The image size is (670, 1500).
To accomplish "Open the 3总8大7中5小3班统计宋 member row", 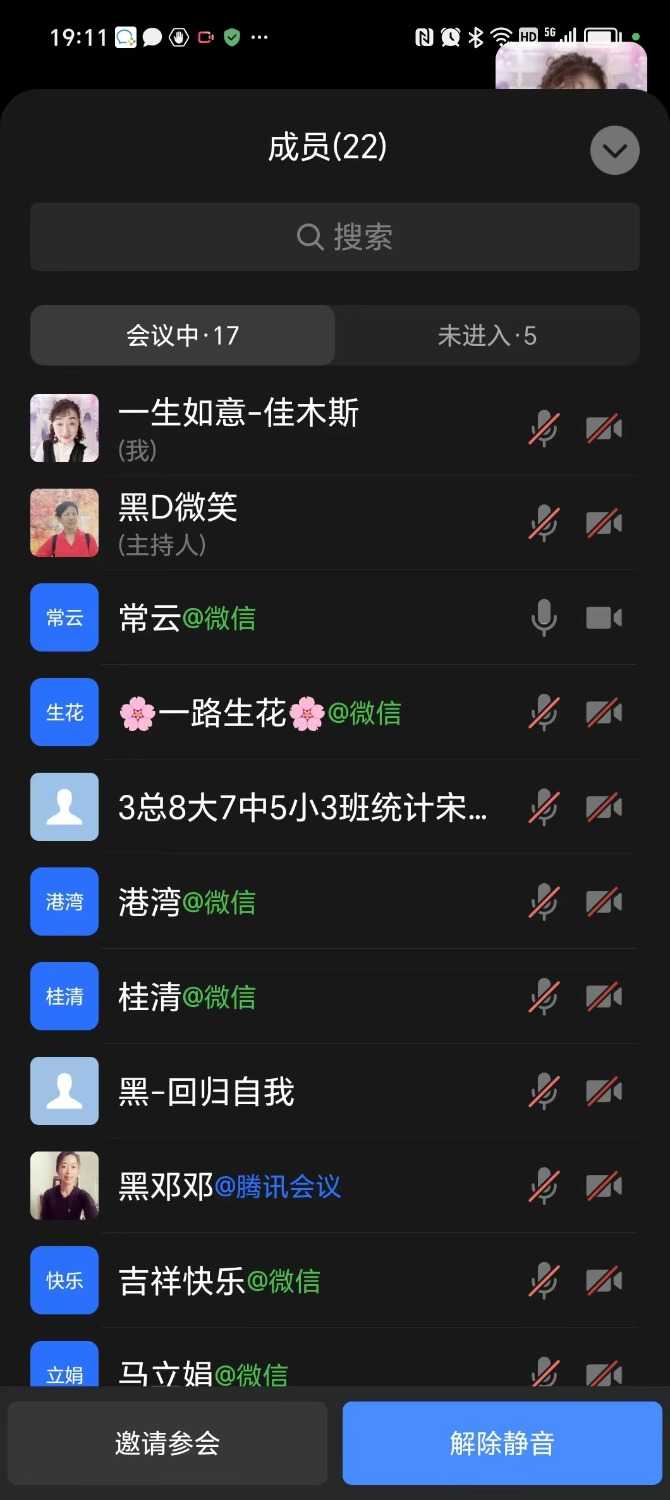I will [x=302, y=807].
